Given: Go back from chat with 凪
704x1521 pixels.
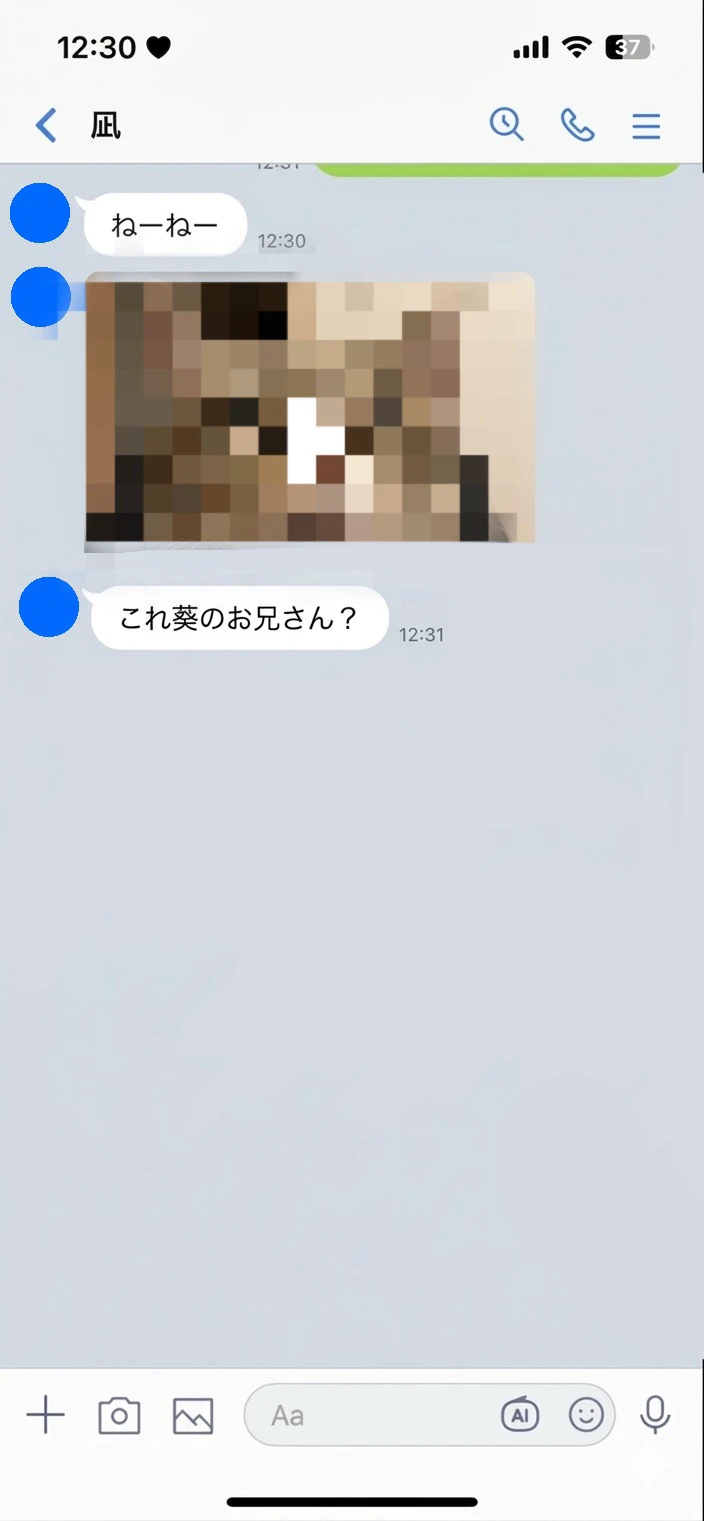Looking at the screenshot, I should [46, 126].
